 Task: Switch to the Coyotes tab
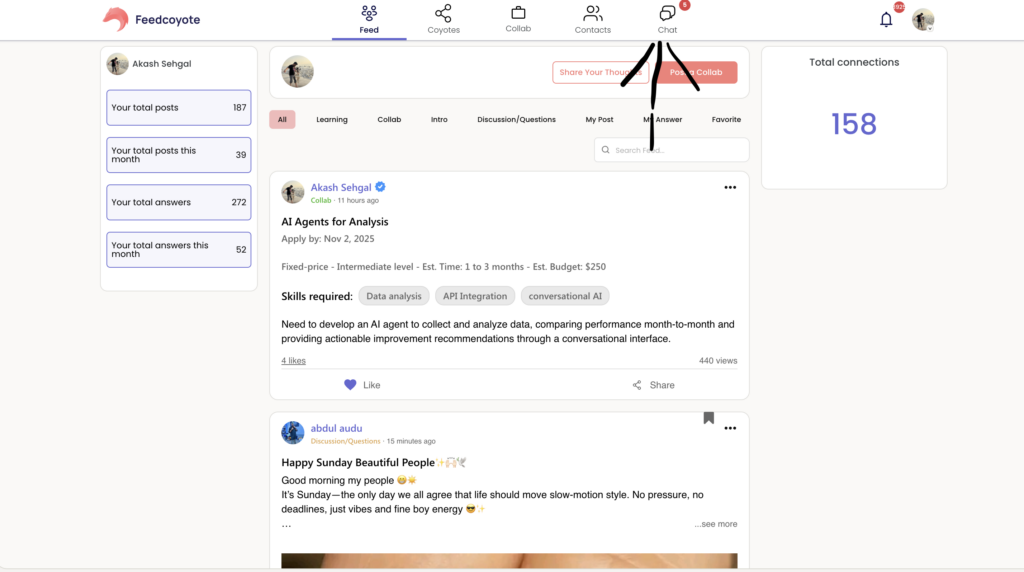click(443, 19)
